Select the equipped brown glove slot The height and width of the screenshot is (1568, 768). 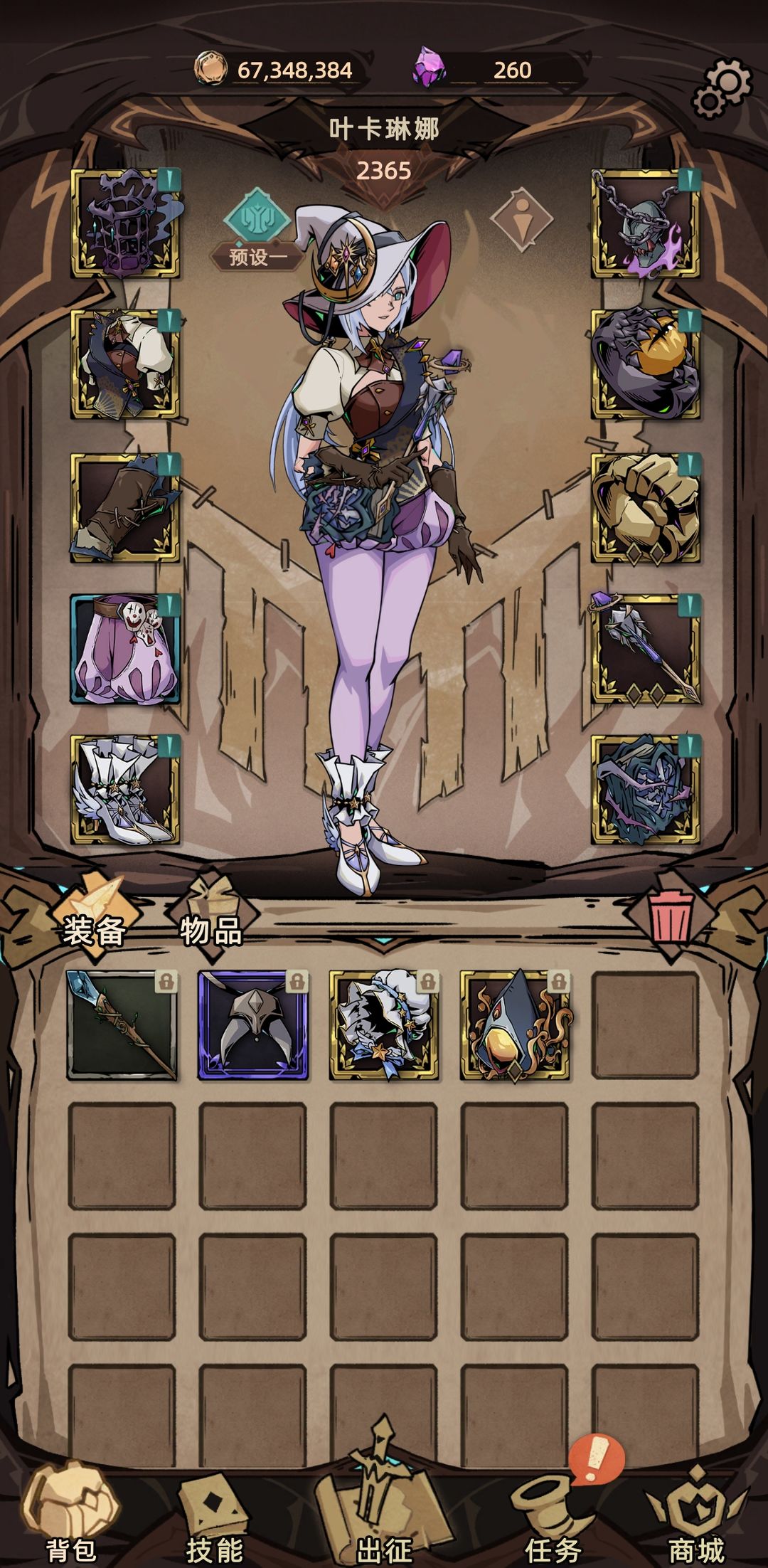(125, 507)
